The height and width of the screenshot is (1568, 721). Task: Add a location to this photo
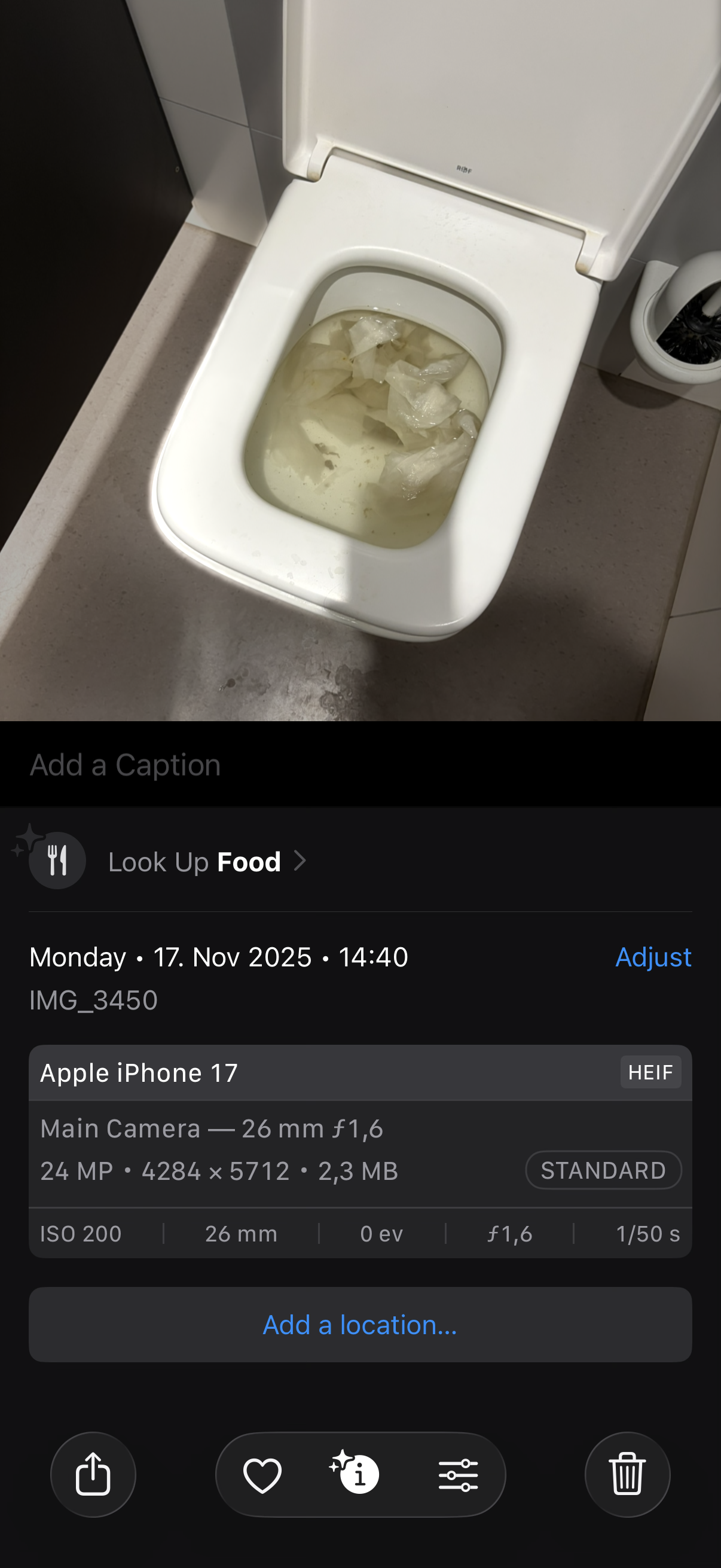[x=360, y=1325]
